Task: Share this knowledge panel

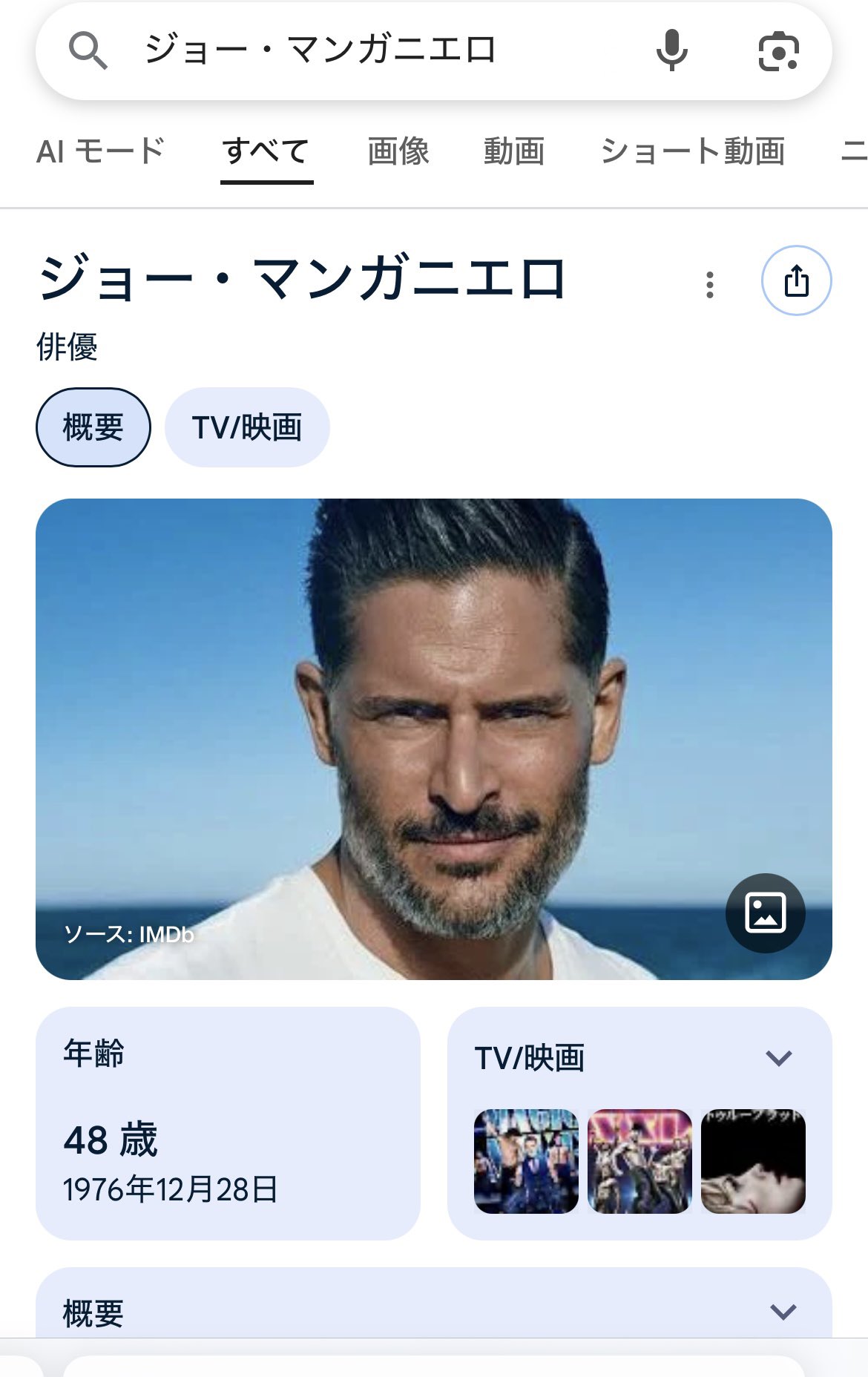Action: [797, 281]
